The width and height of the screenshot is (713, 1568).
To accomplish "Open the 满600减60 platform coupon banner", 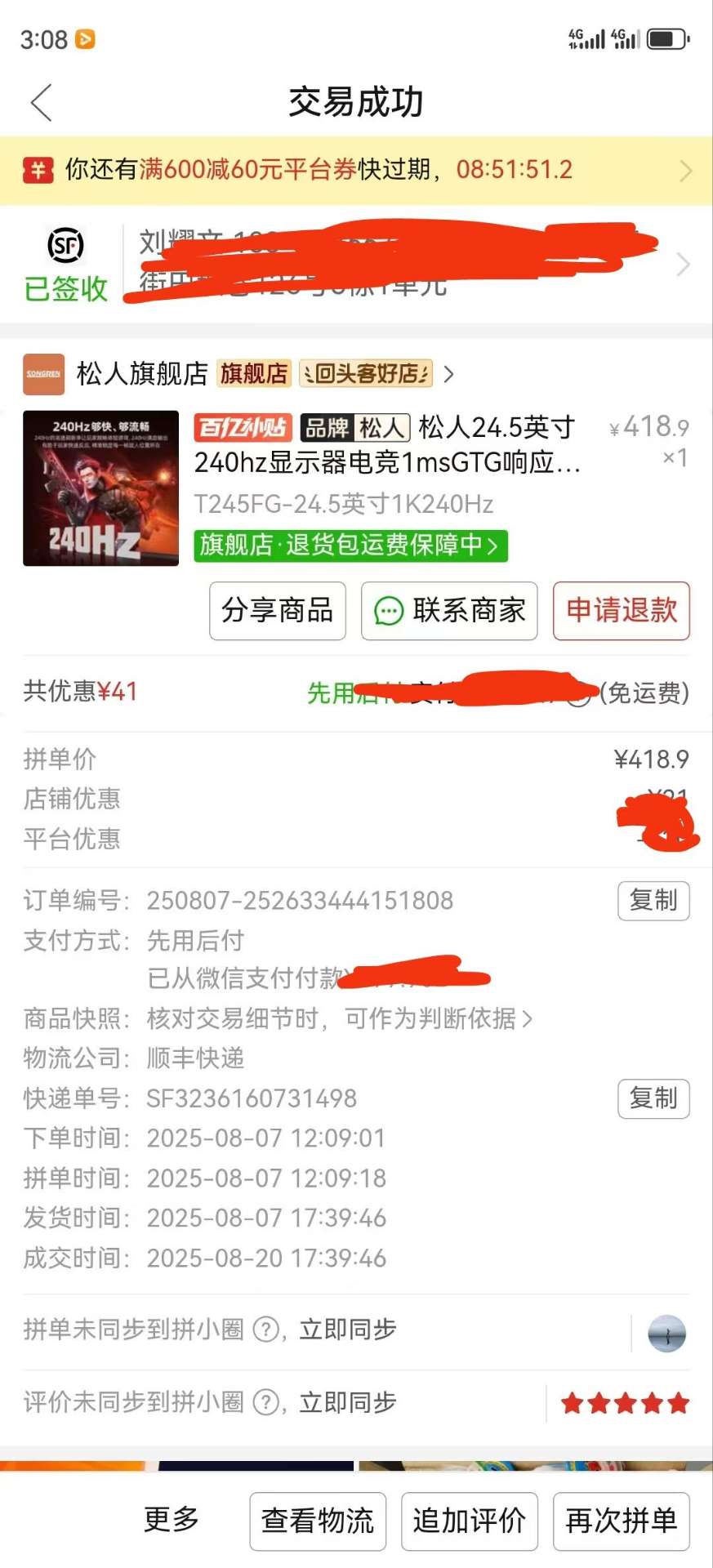I will (356, 170).
